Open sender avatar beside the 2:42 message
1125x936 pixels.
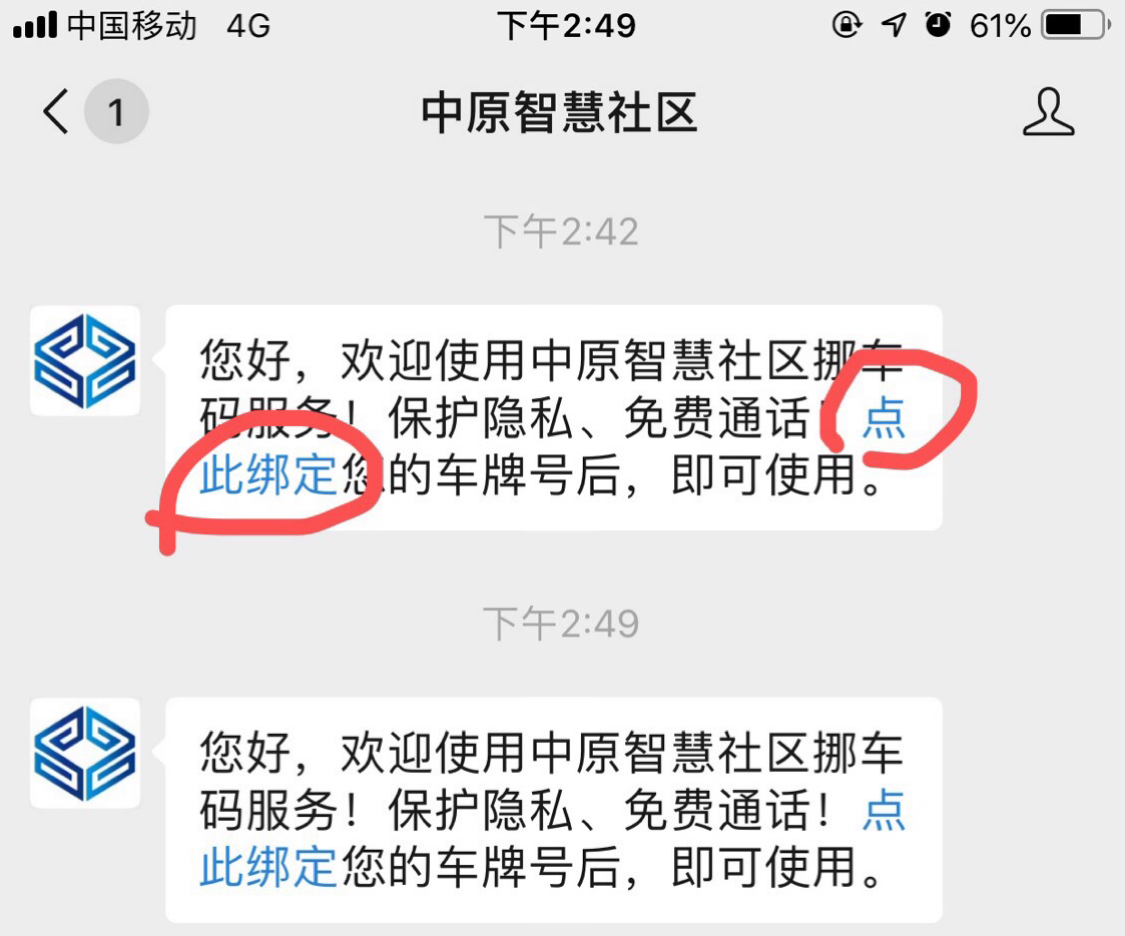85,360
